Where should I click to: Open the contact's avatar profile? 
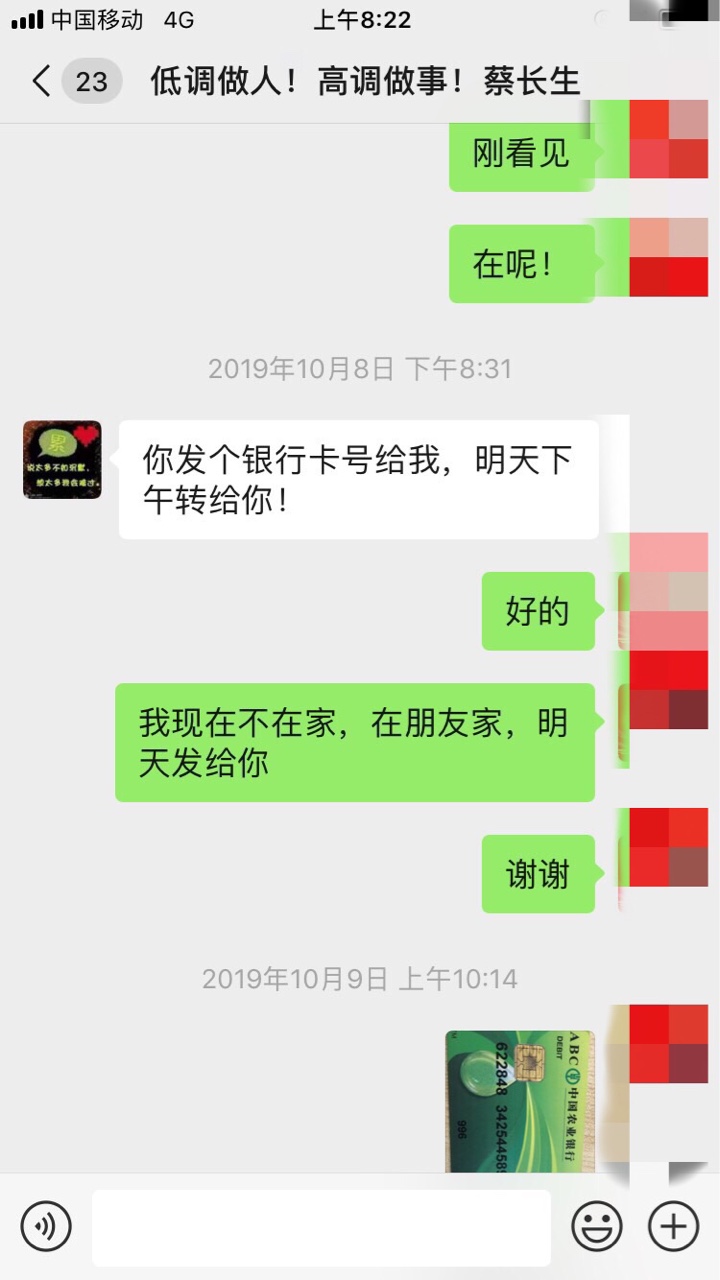point(62,460)
